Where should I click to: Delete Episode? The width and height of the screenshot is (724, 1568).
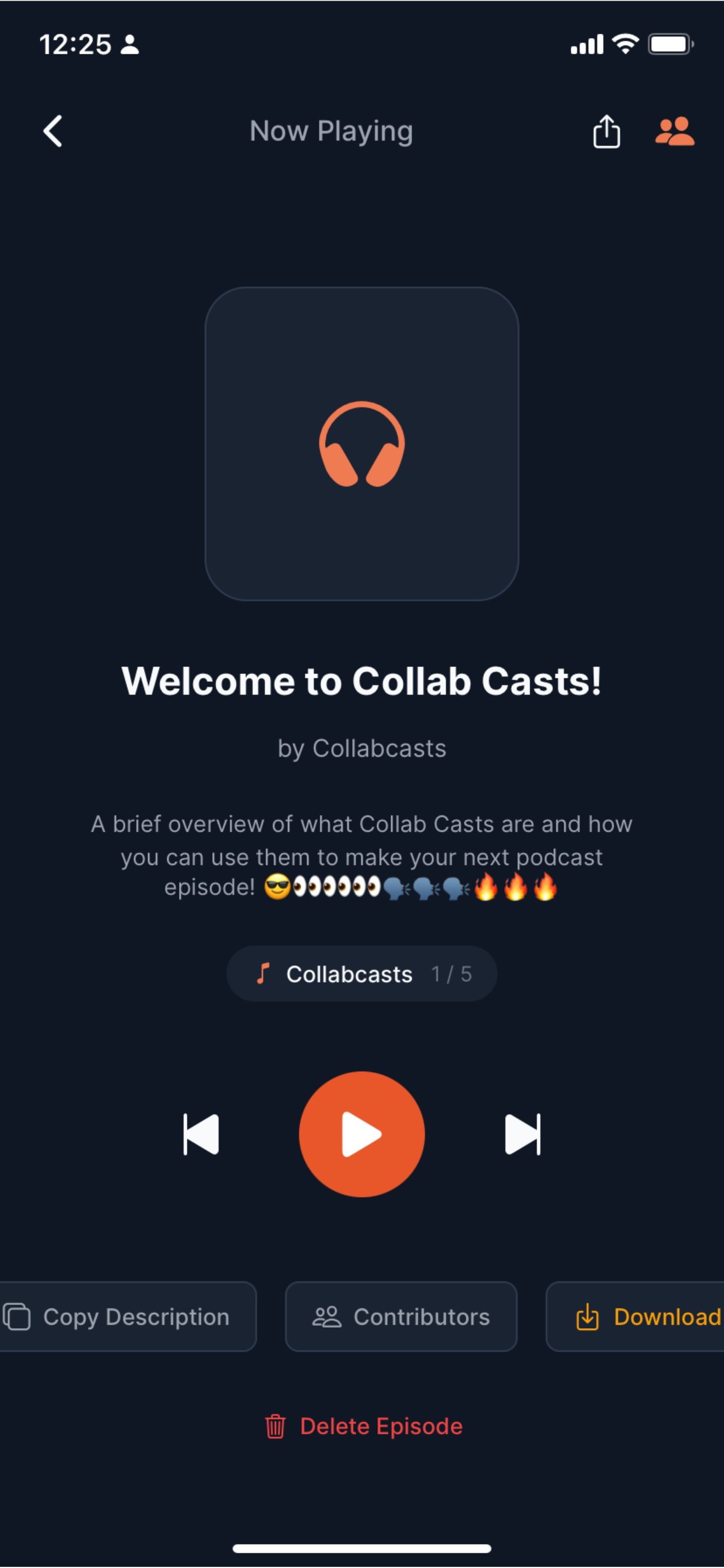(363, 1426)
